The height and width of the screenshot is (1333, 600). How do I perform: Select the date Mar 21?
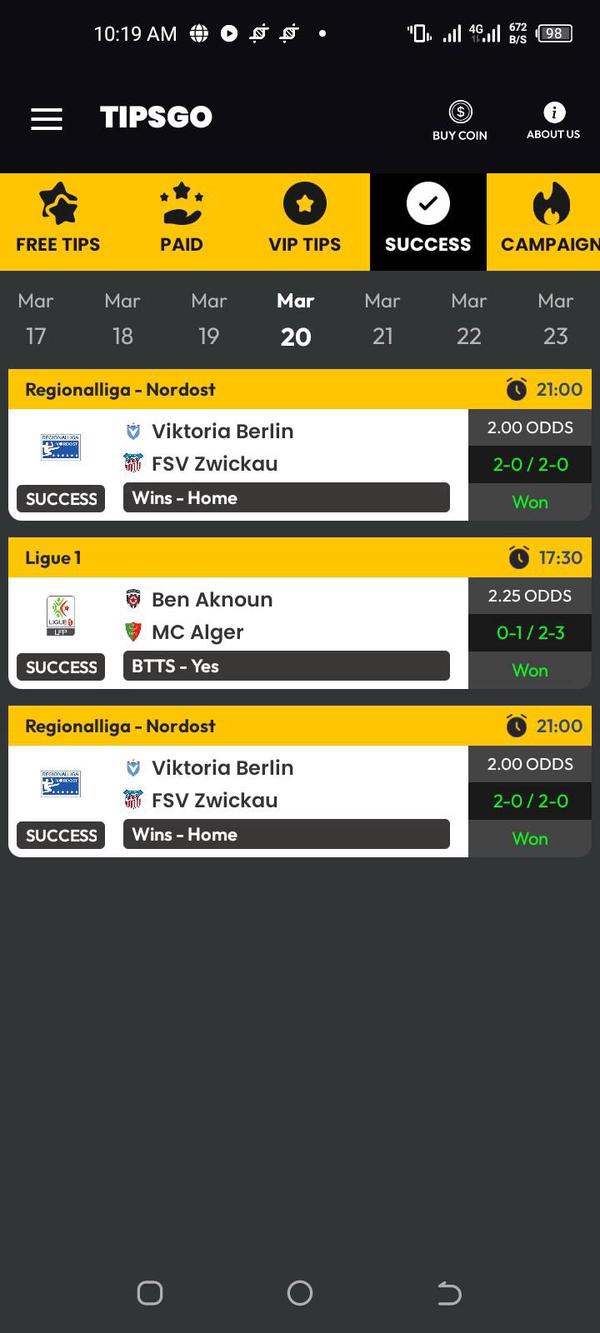click(x=382, y=319)
